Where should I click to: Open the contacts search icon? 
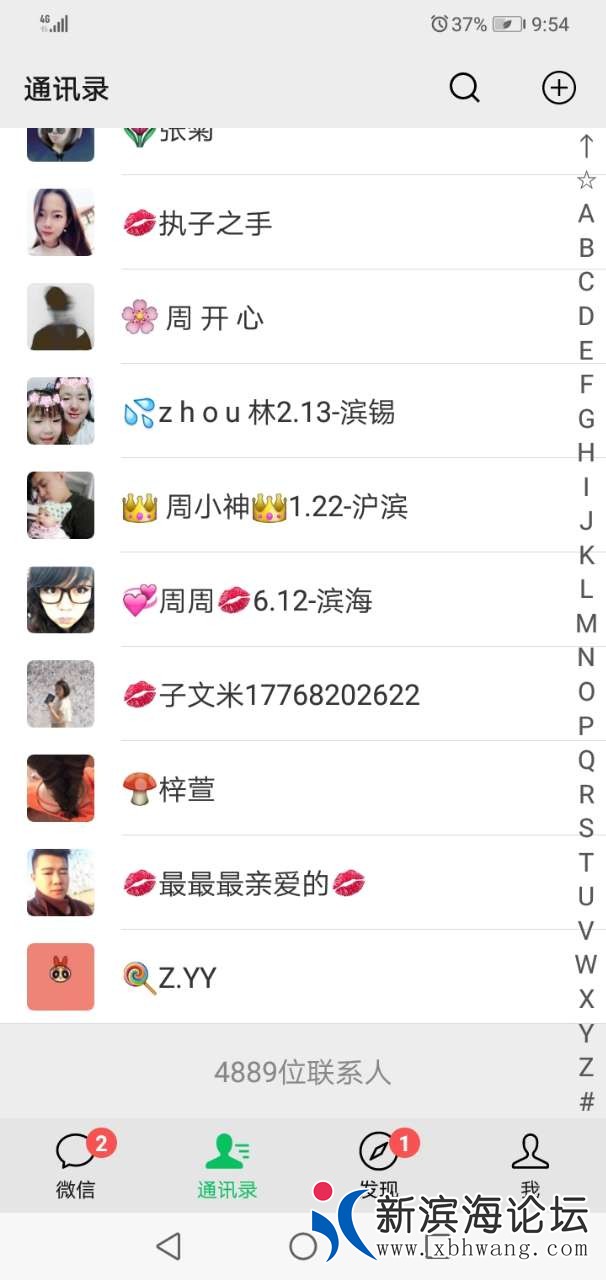[464, 88]
